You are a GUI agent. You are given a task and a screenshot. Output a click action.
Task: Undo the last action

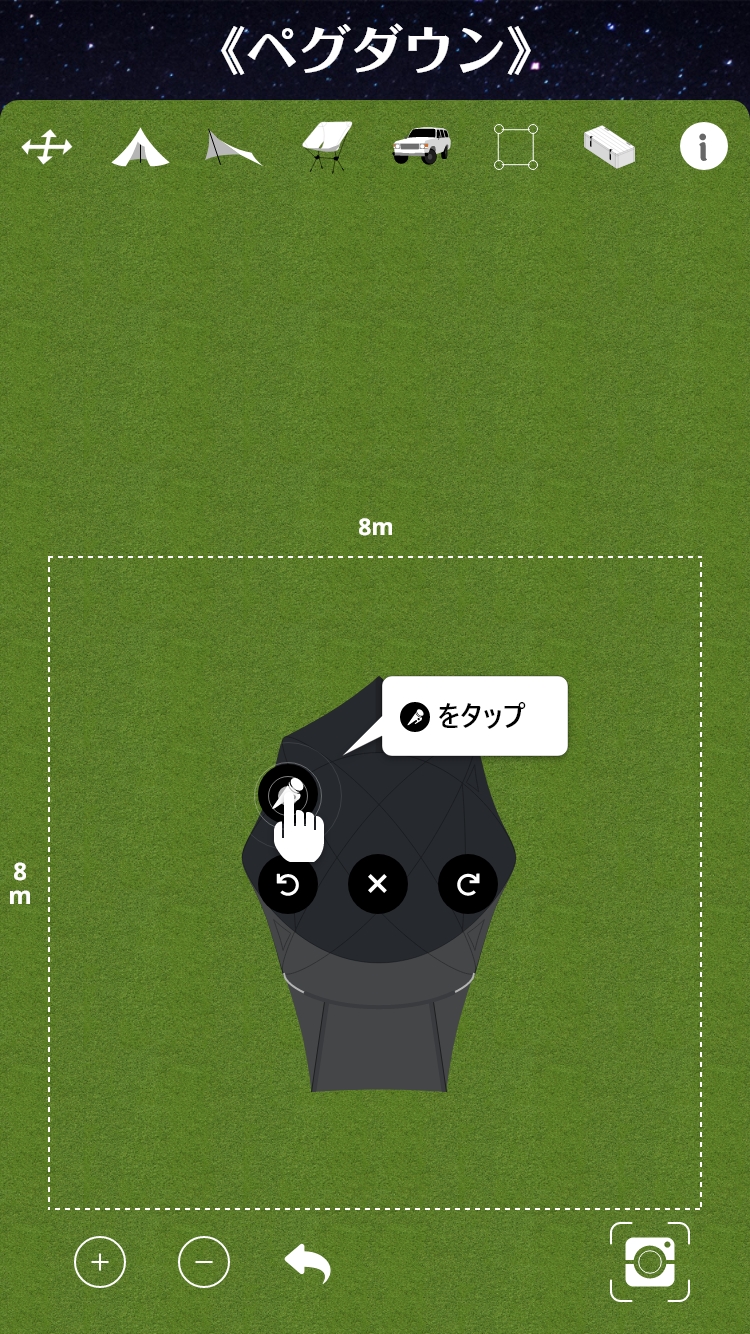[308, 1262]
